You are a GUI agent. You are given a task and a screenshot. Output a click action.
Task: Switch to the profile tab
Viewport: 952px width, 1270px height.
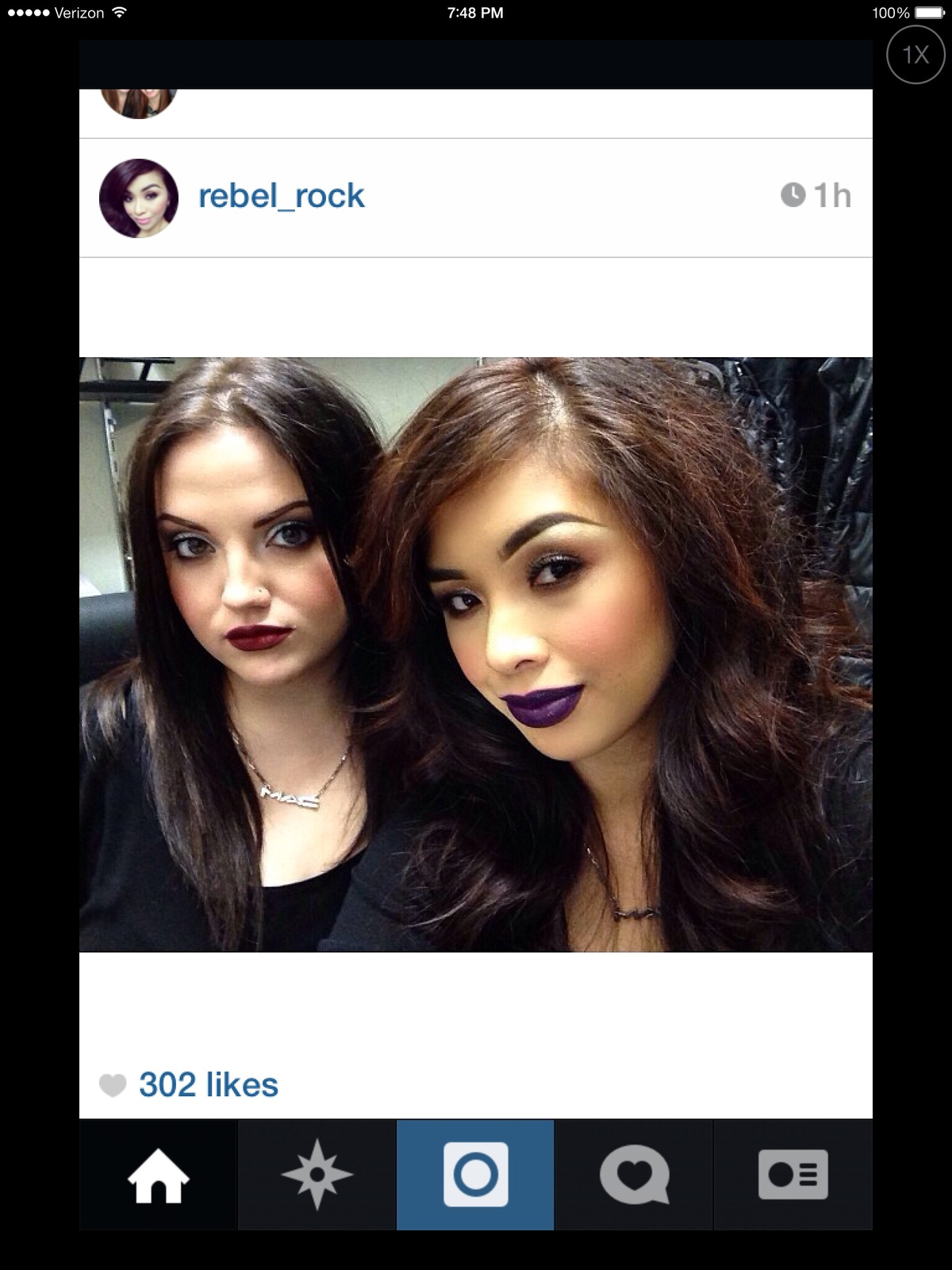(x=793, y=1175)
